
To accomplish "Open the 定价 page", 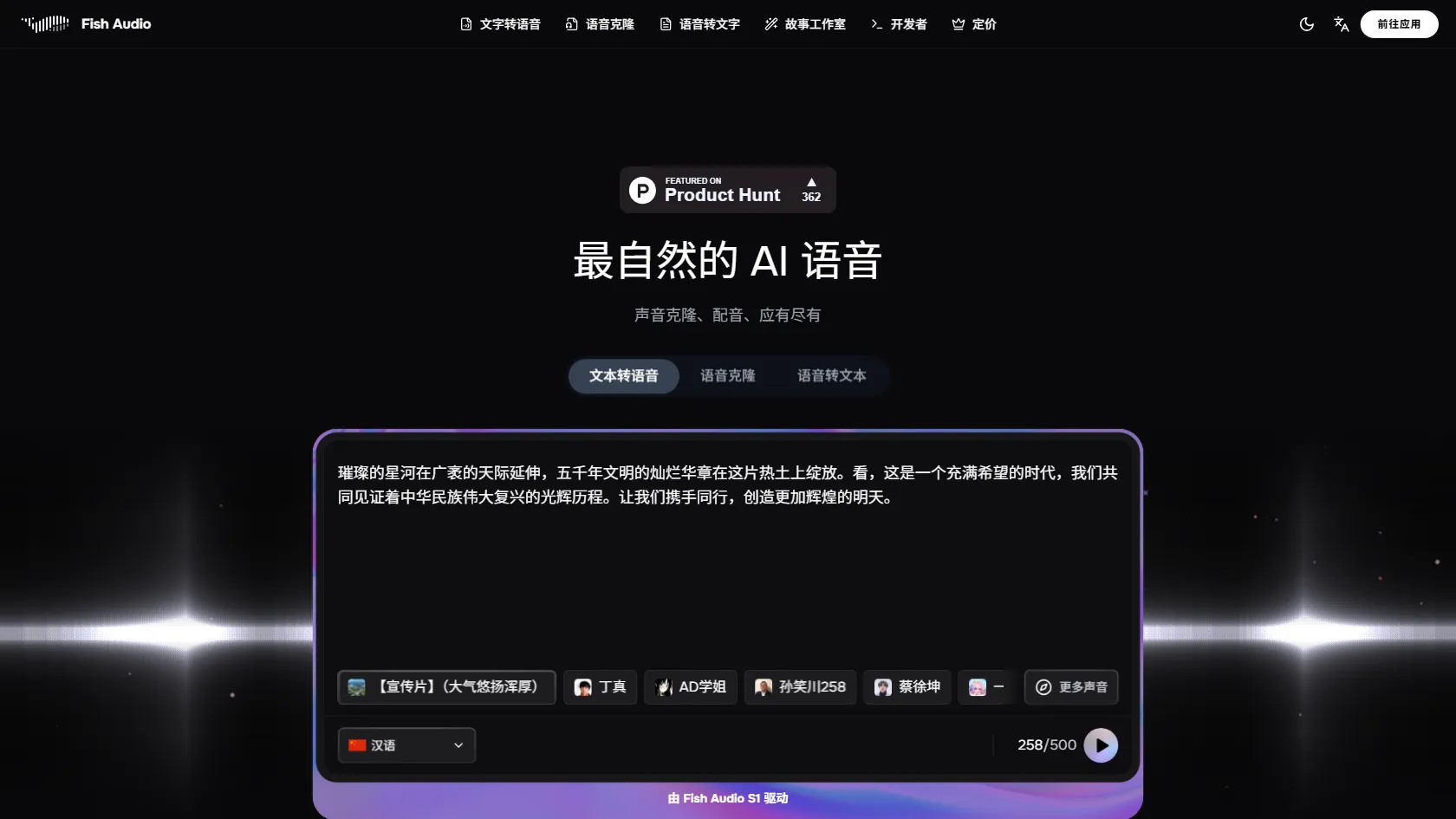I will tap(974, 24).
